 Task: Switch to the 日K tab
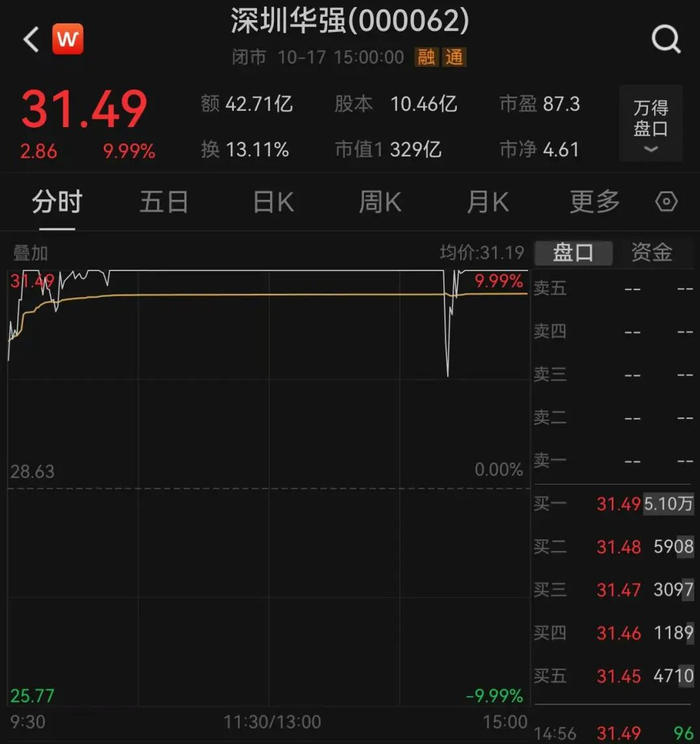click(x=273, y=202)
